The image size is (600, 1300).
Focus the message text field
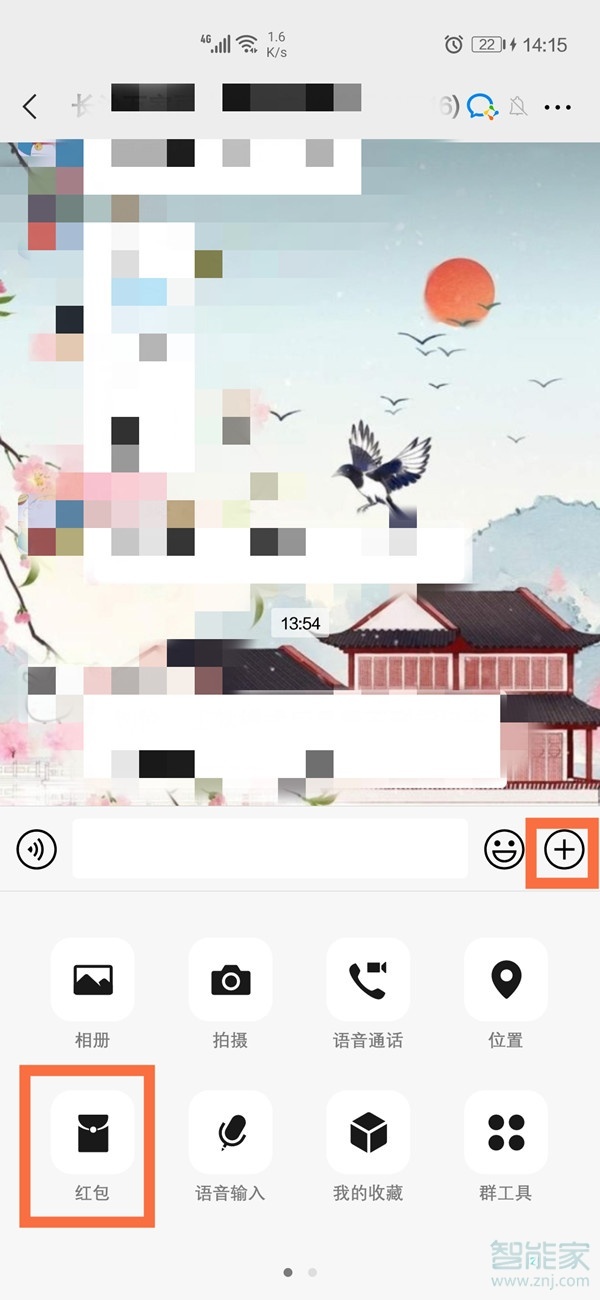[270, 850]
